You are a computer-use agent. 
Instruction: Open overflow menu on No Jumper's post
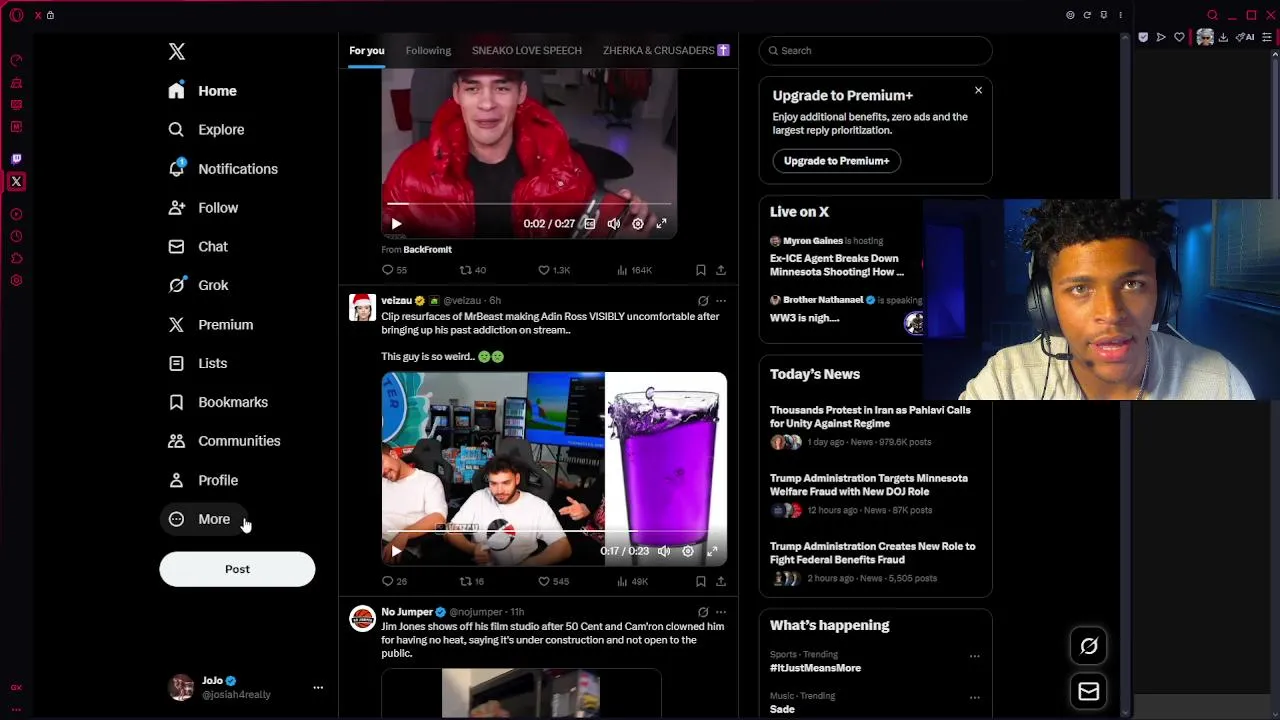(x=721, y=612)
